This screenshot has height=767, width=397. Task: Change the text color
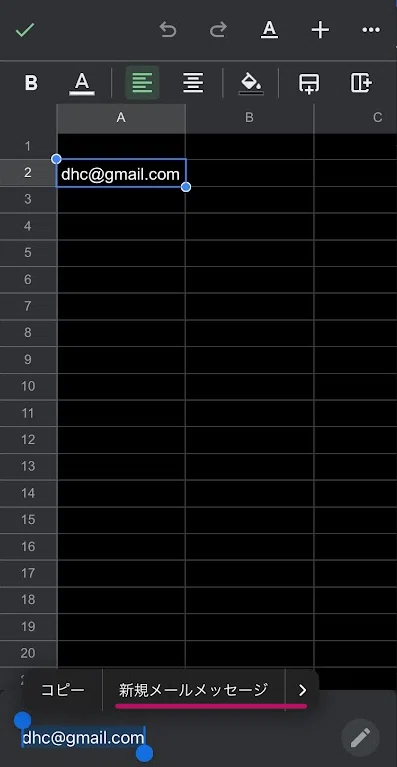pos(82,83)
